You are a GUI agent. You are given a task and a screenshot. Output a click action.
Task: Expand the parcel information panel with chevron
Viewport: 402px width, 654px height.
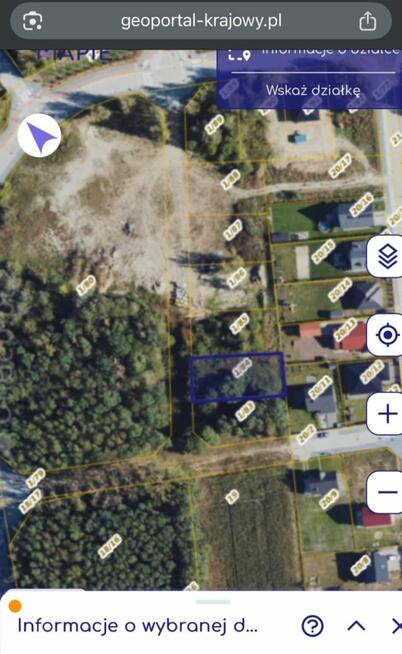point(357,626)
